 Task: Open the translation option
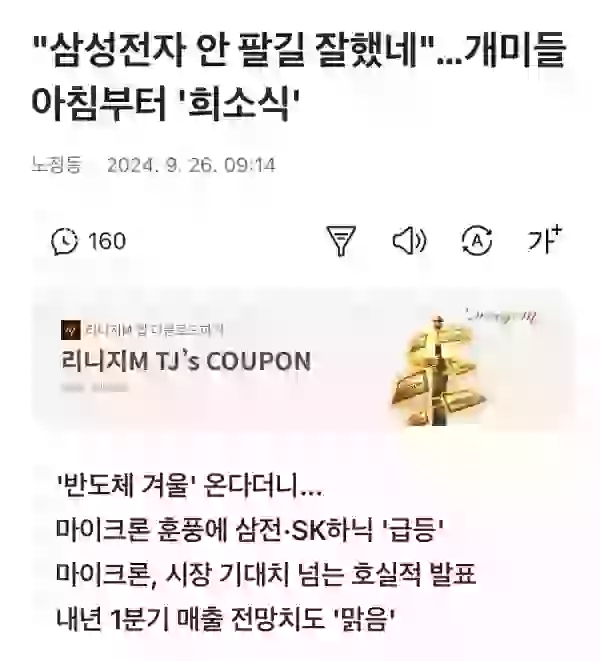[x=477, y=241]
